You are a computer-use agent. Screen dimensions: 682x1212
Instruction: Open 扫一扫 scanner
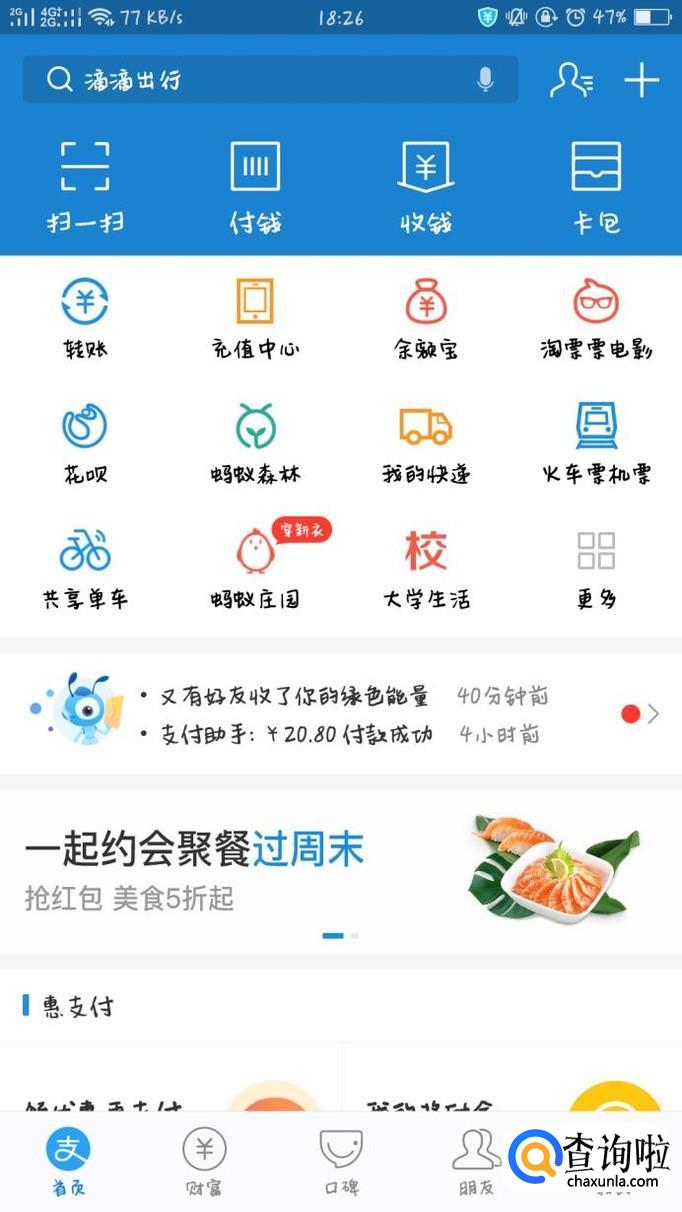tap(85, 185)
